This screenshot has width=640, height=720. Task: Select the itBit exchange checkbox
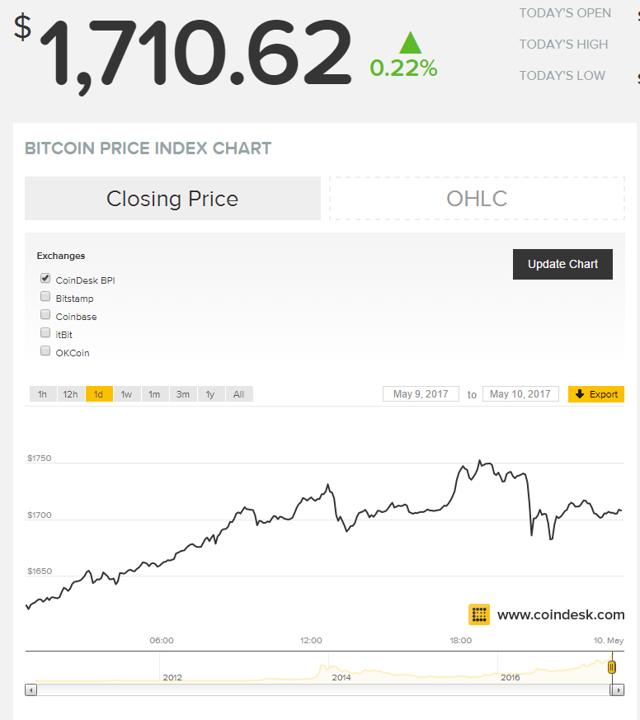(45, 333)
